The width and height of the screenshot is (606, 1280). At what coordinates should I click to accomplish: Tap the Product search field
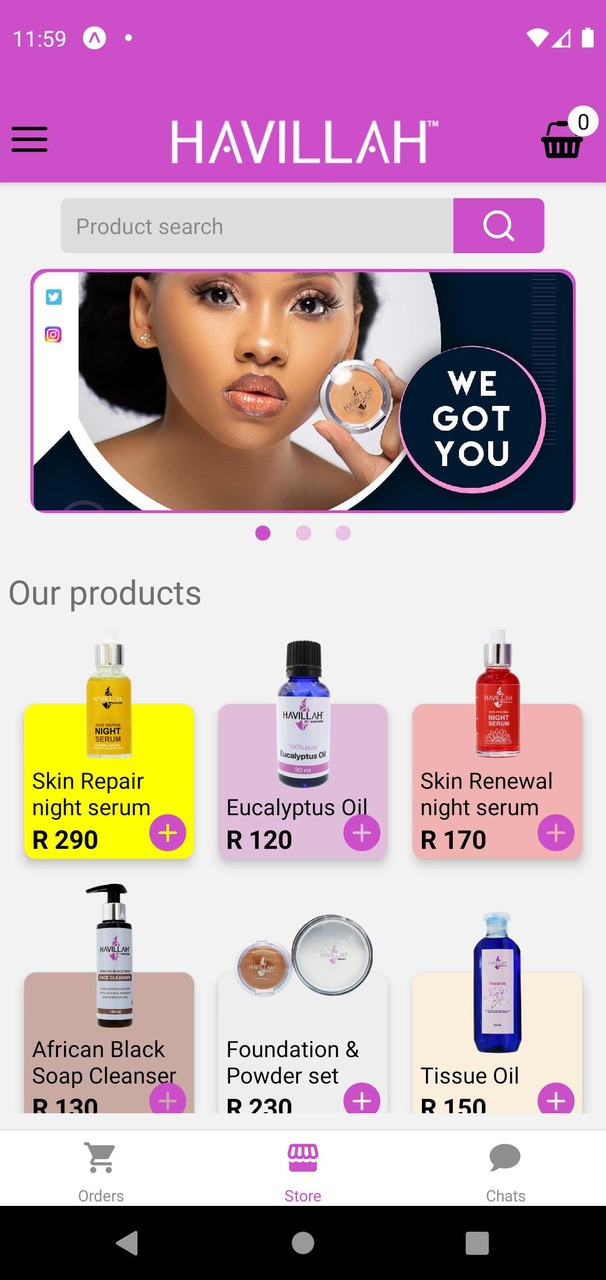pyautogui.click(x=257, y=226)
